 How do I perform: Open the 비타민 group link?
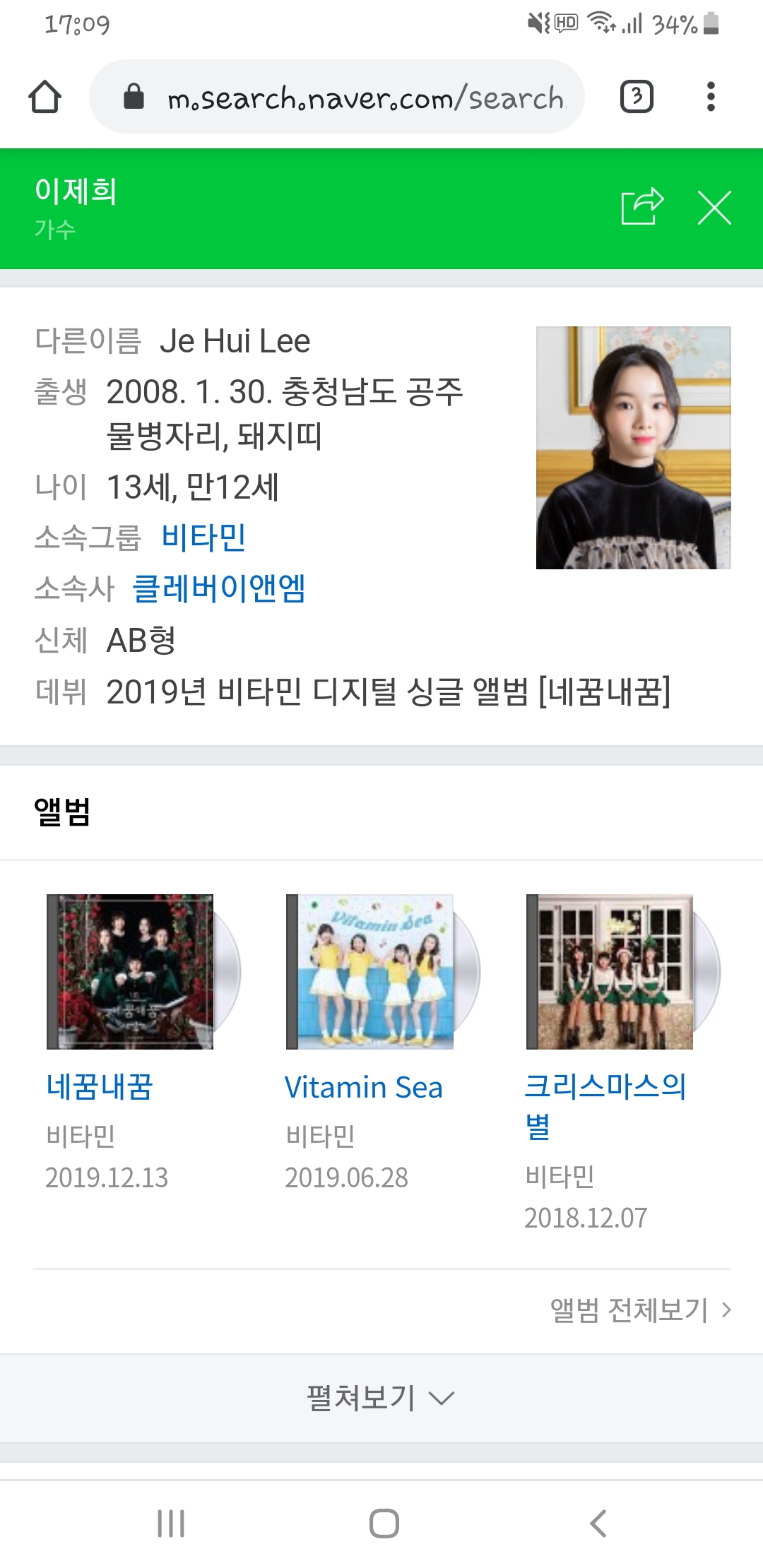point(203,537)
